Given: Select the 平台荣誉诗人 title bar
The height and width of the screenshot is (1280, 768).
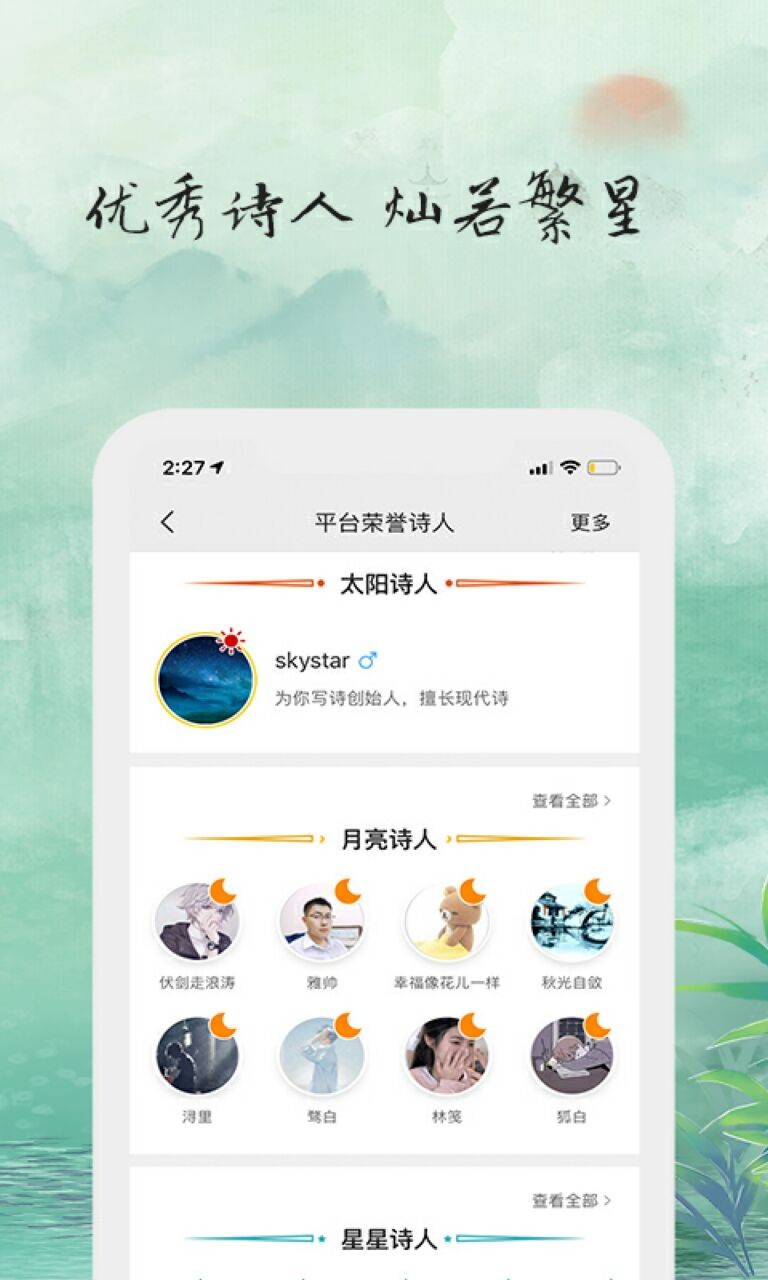Looking at the screenshot, I should [384, 521].
